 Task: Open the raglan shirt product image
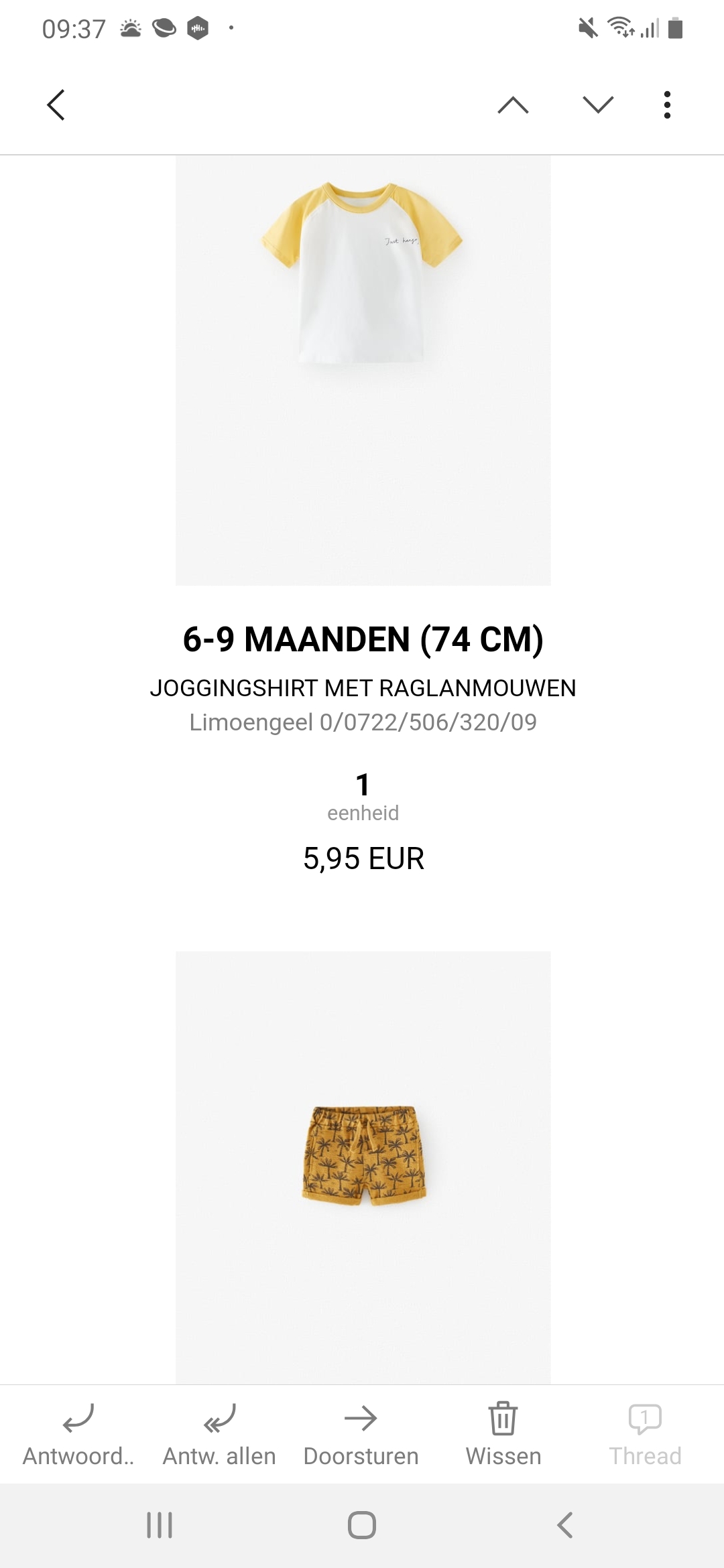tap(363, 370)
